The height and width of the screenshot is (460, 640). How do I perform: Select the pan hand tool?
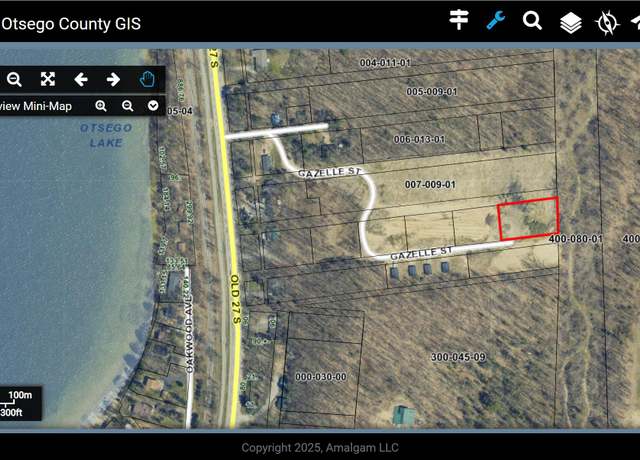point(147,79)
